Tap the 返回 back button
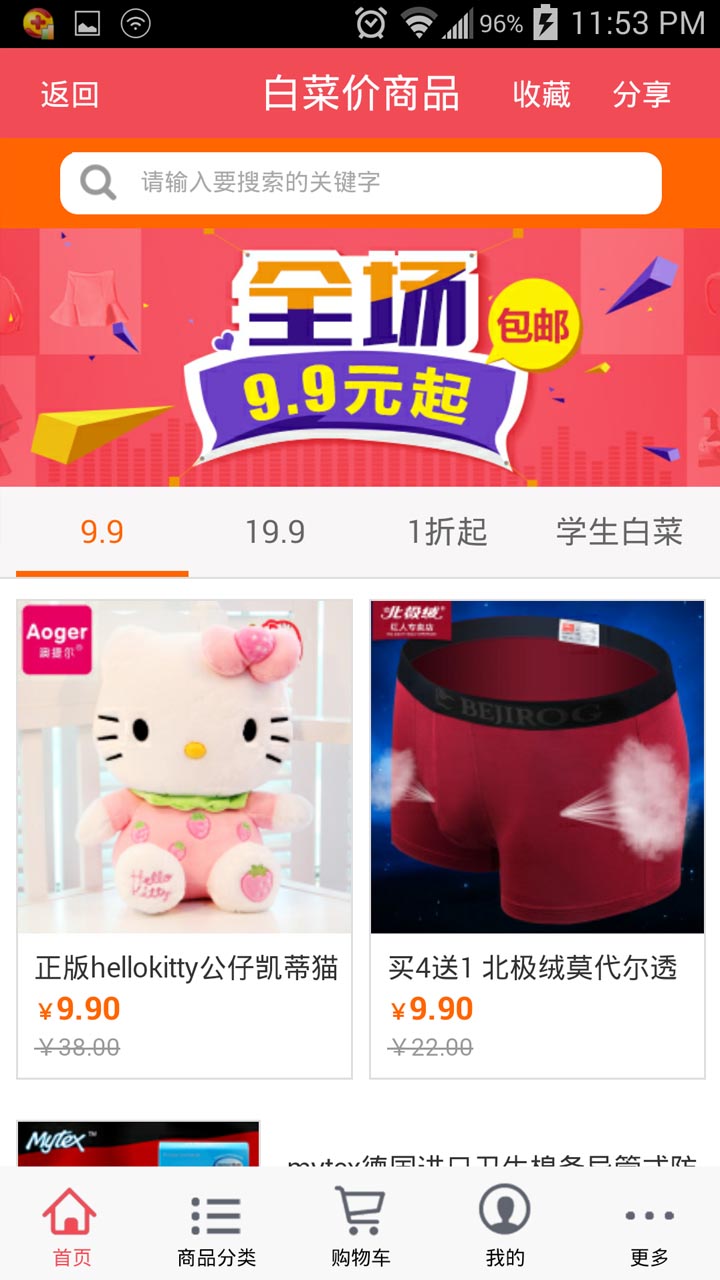The height and width of the screenshot is (1280, 720). (70, 94)
